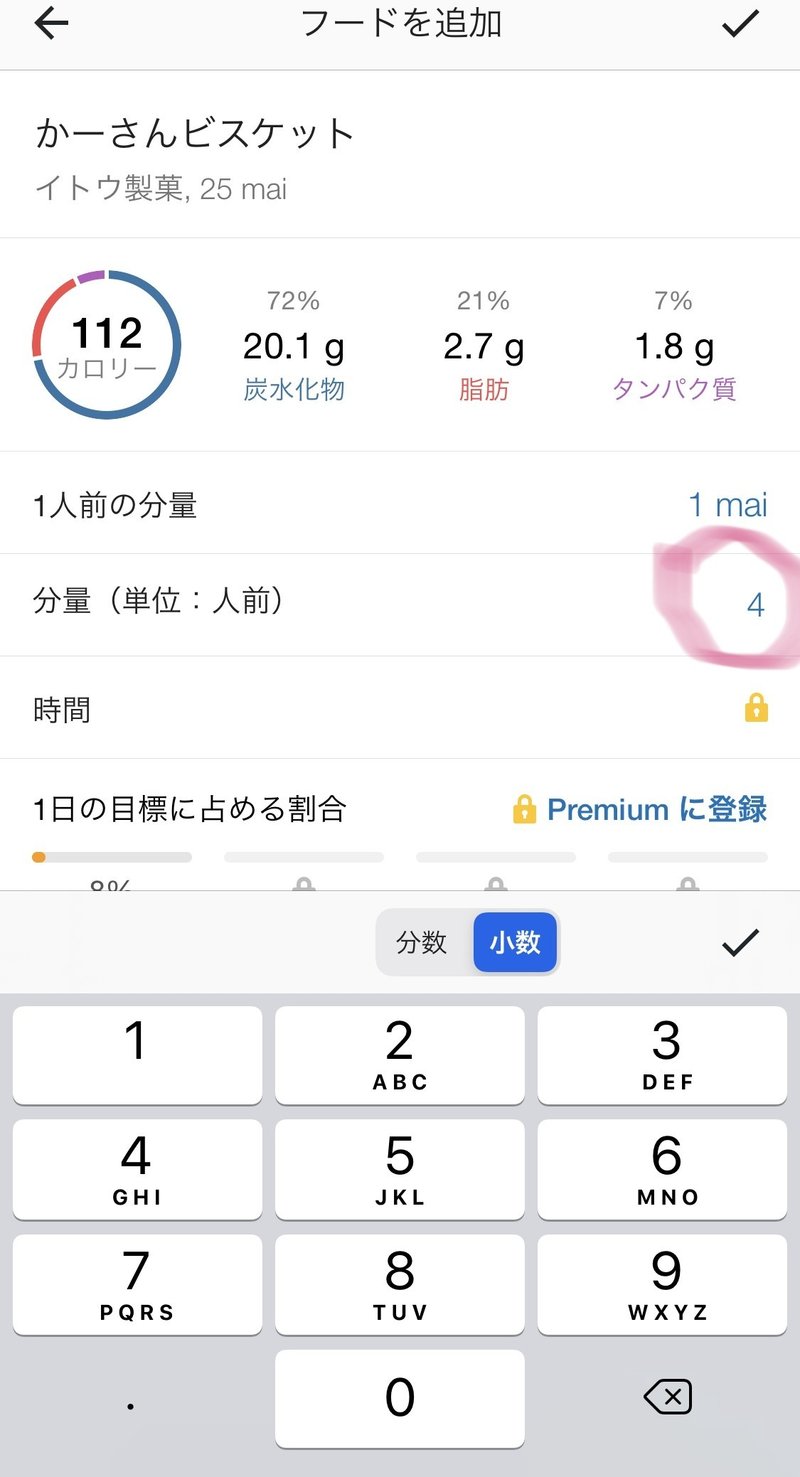This screenshot has width=800, height=1477.
Task: Select the 小数 decimal segment
Action: tap(515, 942)
